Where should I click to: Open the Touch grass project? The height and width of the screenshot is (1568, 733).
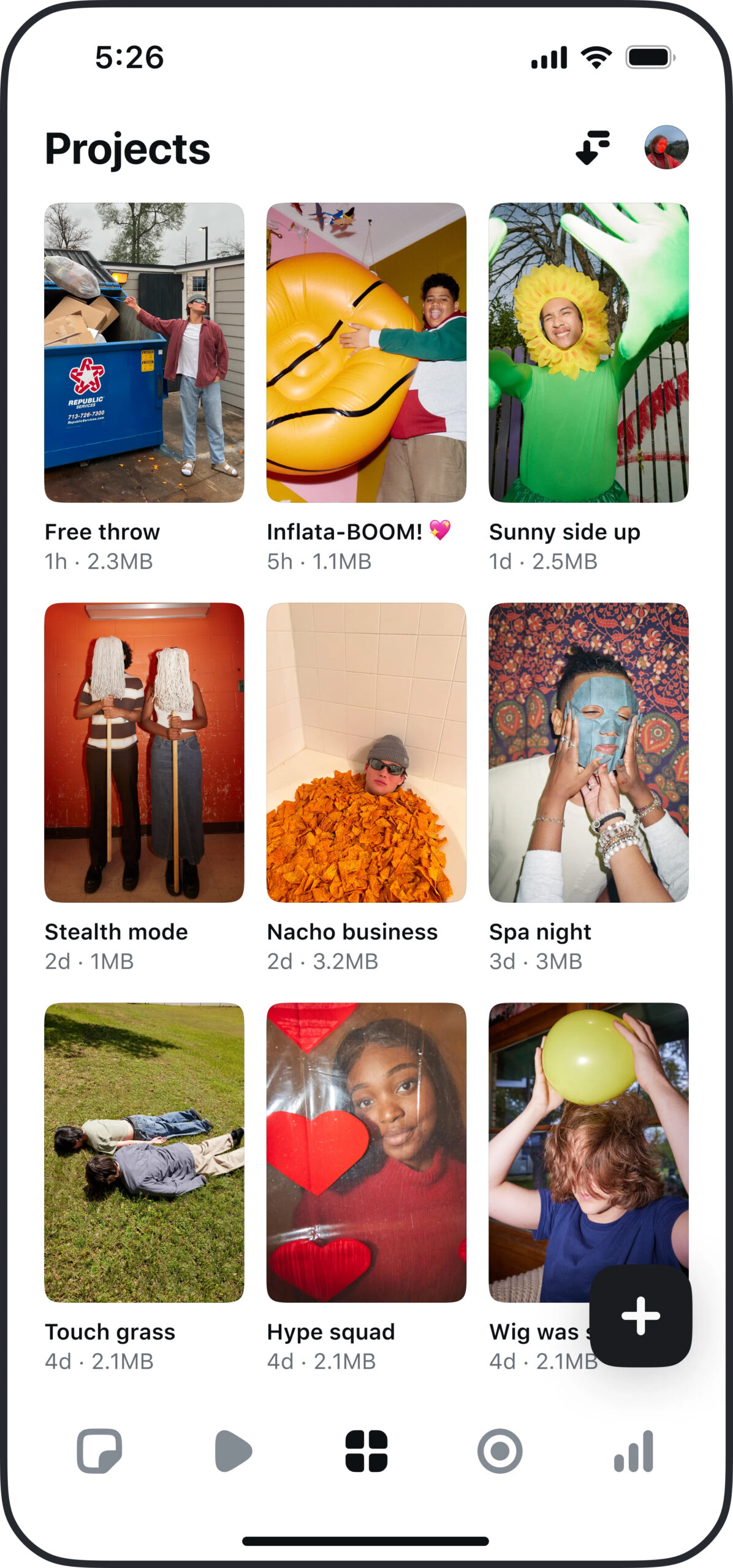(144, 1152)
